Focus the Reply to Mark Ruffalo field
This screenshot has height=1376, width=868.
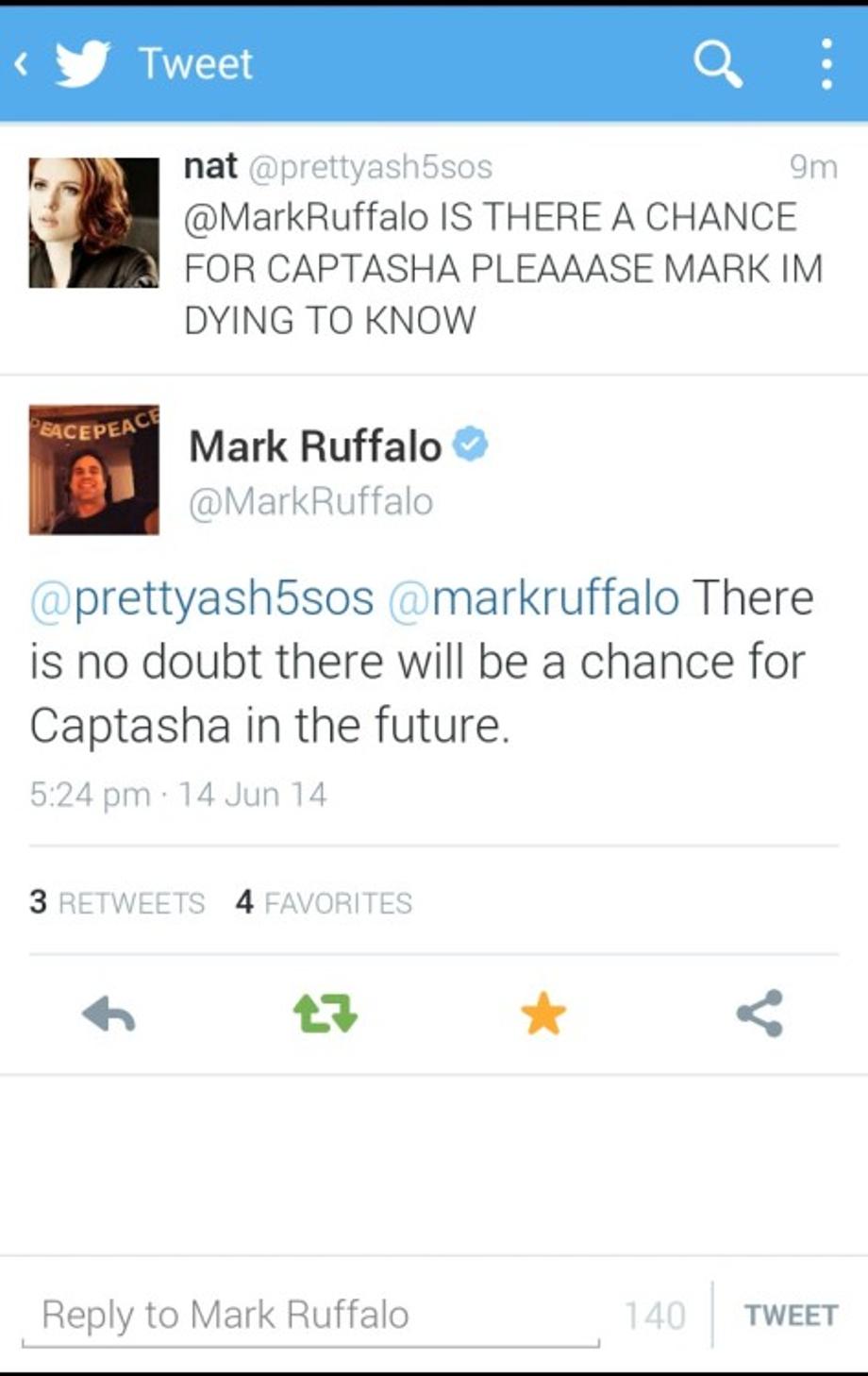point(311,1315)
